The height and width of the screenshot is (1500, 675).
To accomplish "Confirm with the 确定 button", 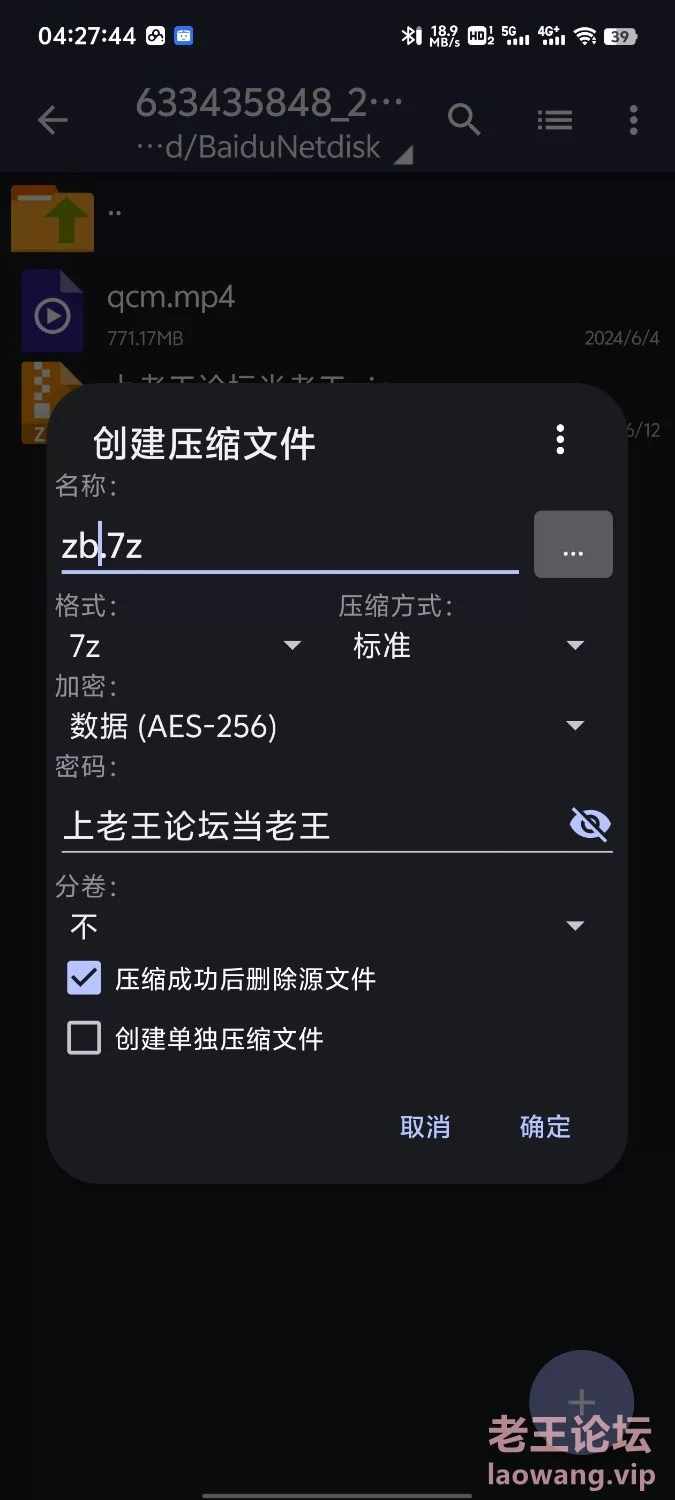I will [x=545, y=1127].
